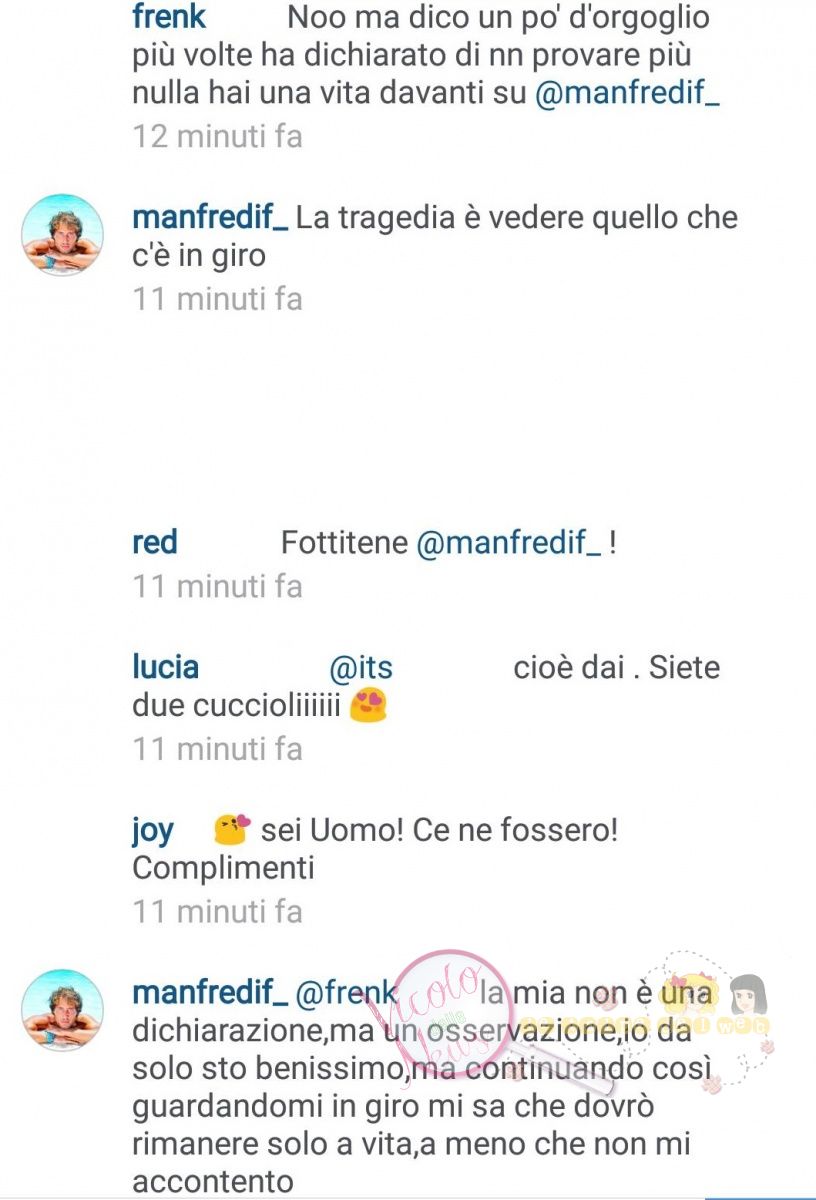Tap the @manfredif_ mention in frenk's comment
This screenshot has width=816, height=1200.
[x=628, y=95]
